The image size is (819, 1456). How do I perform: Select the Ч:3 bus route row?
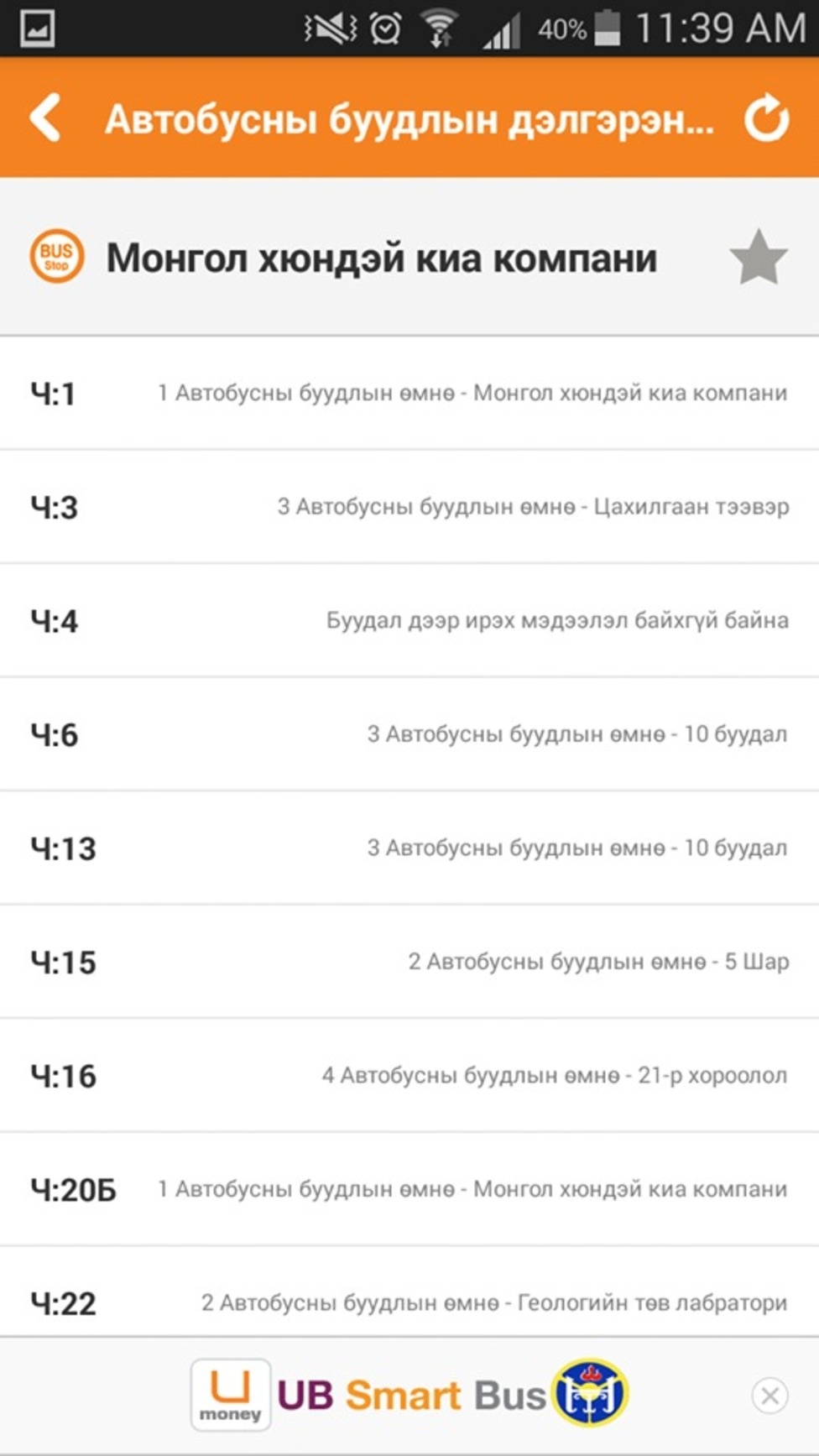click(409, 507)
